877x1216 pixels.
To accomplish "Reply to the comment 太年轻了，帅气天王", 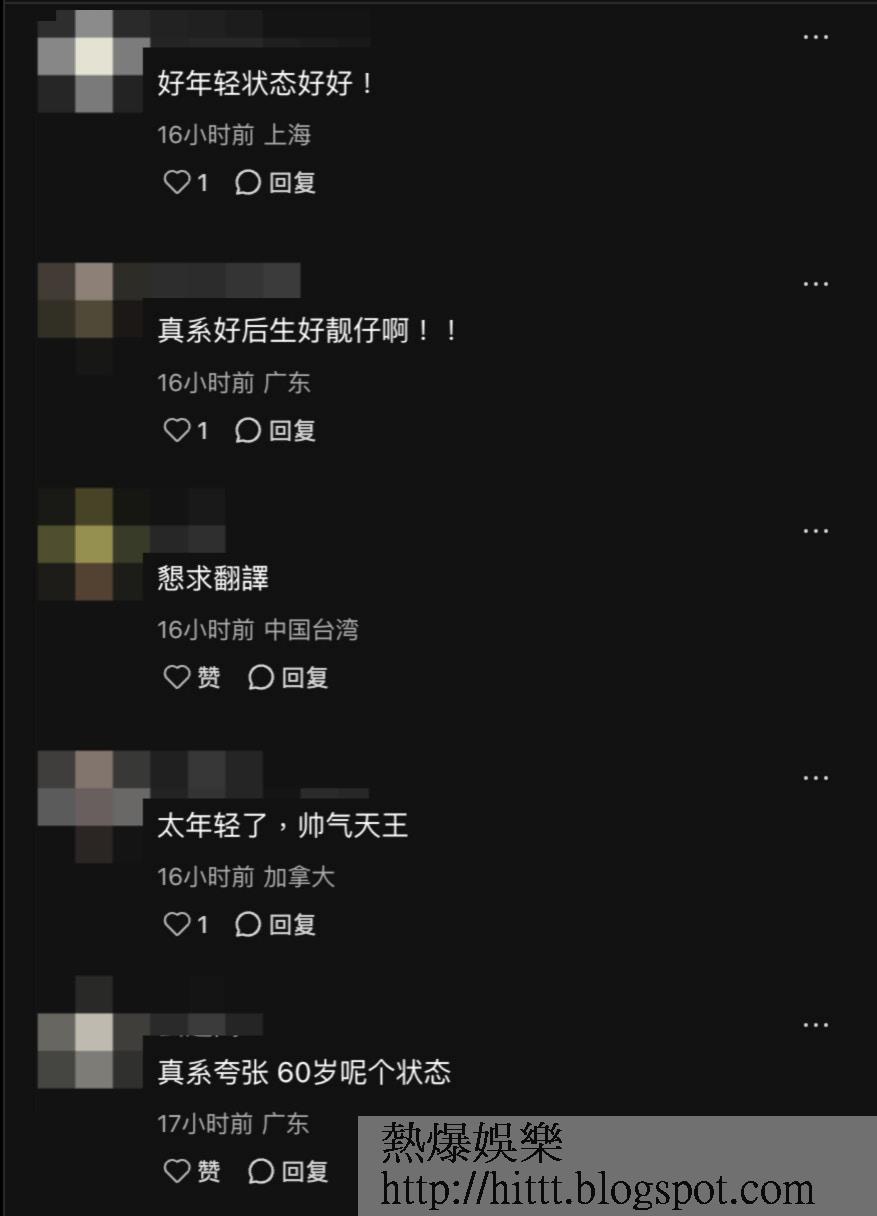I will coord(276,925).
